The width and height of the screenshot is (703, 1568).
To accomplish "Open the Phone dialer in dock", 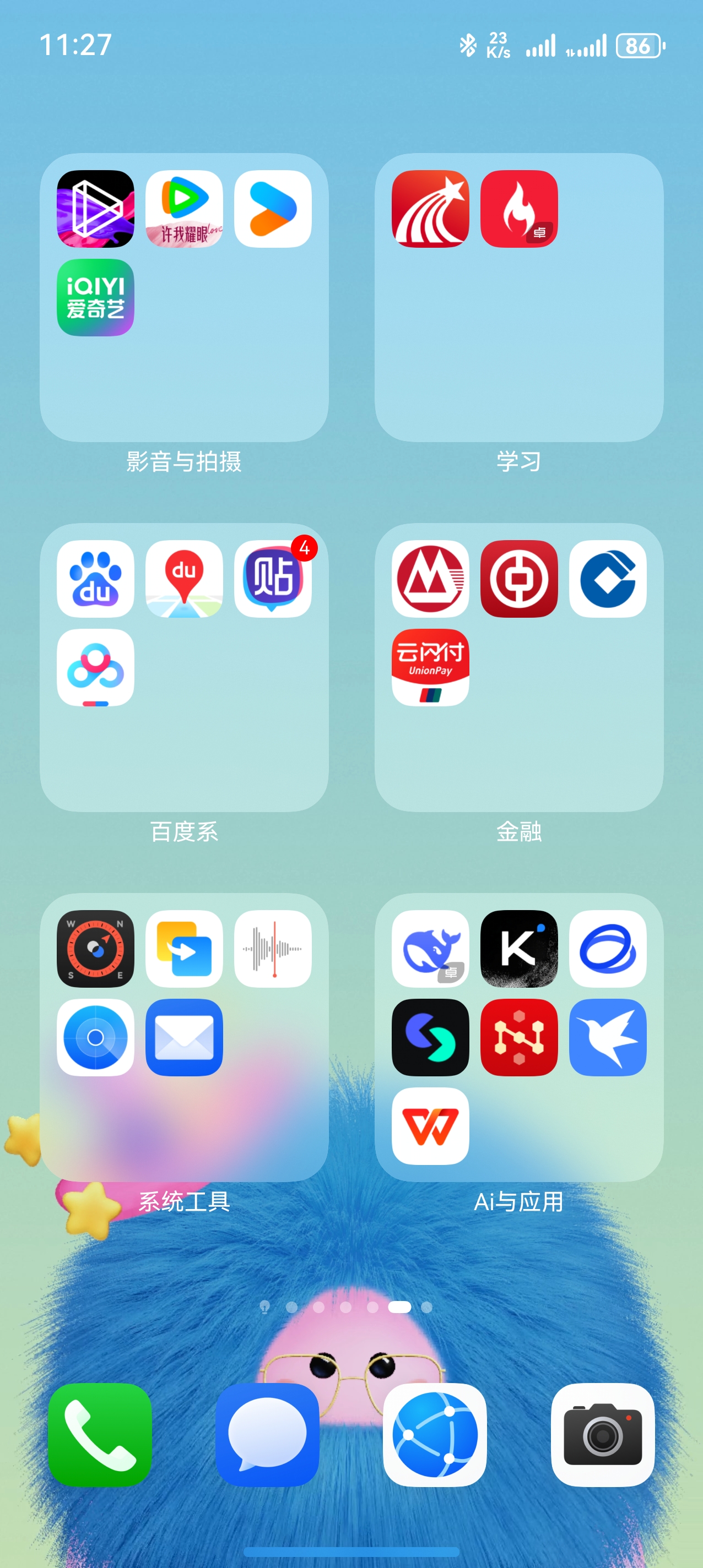I will (100, 1435).
